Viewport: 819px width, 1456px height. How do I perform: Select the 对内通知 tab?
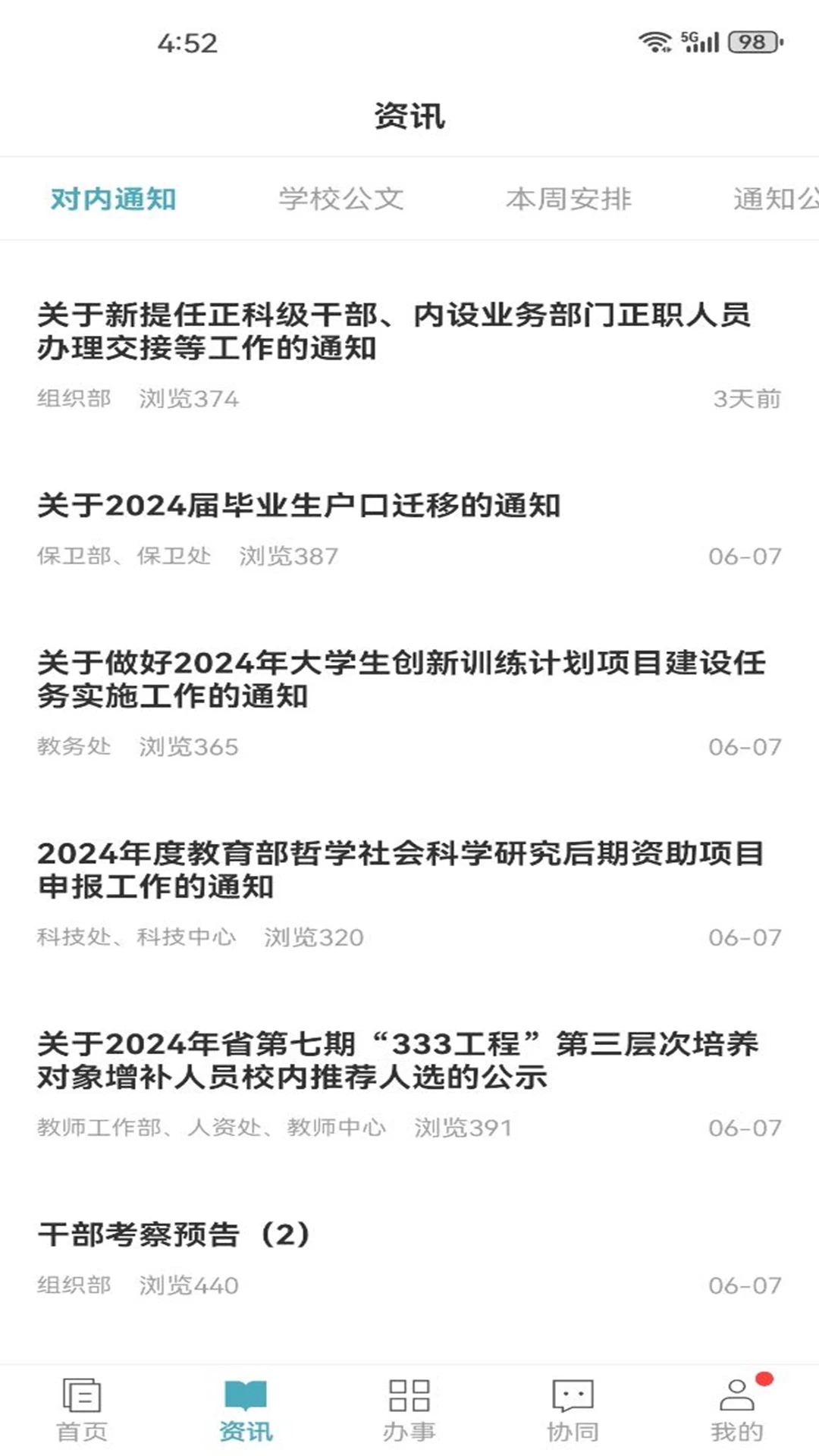(111, 199)
